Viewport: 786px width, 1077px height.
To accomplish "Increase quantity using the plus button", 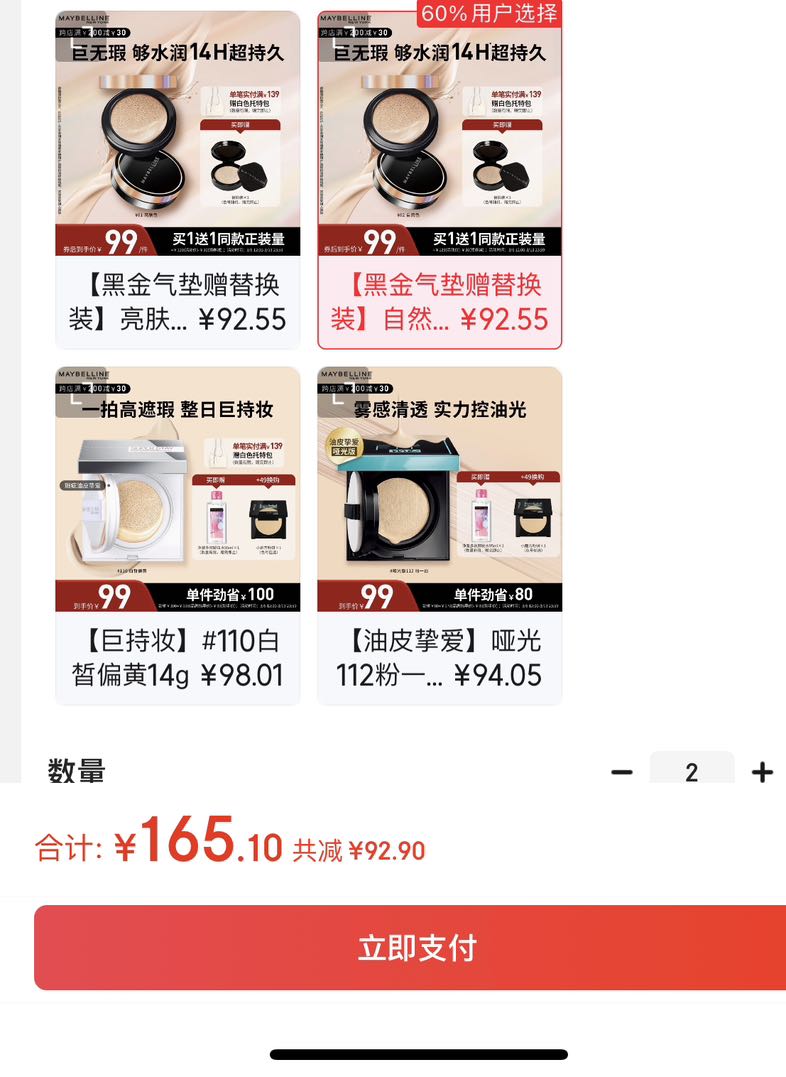I will click(x=762, y=772).
